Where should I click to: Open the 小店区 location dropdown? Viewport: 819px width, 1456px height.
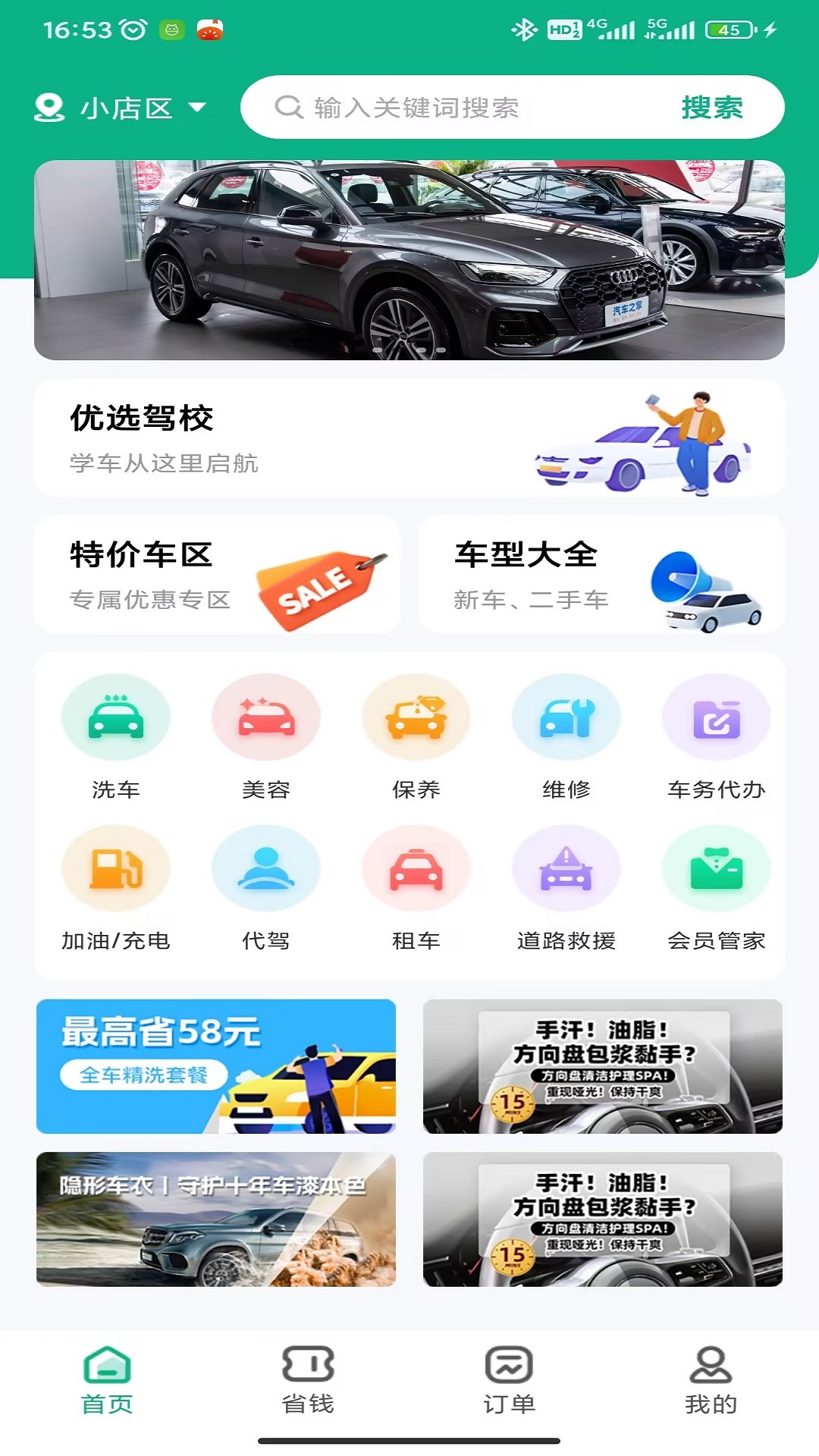click(x=121, y=108)
